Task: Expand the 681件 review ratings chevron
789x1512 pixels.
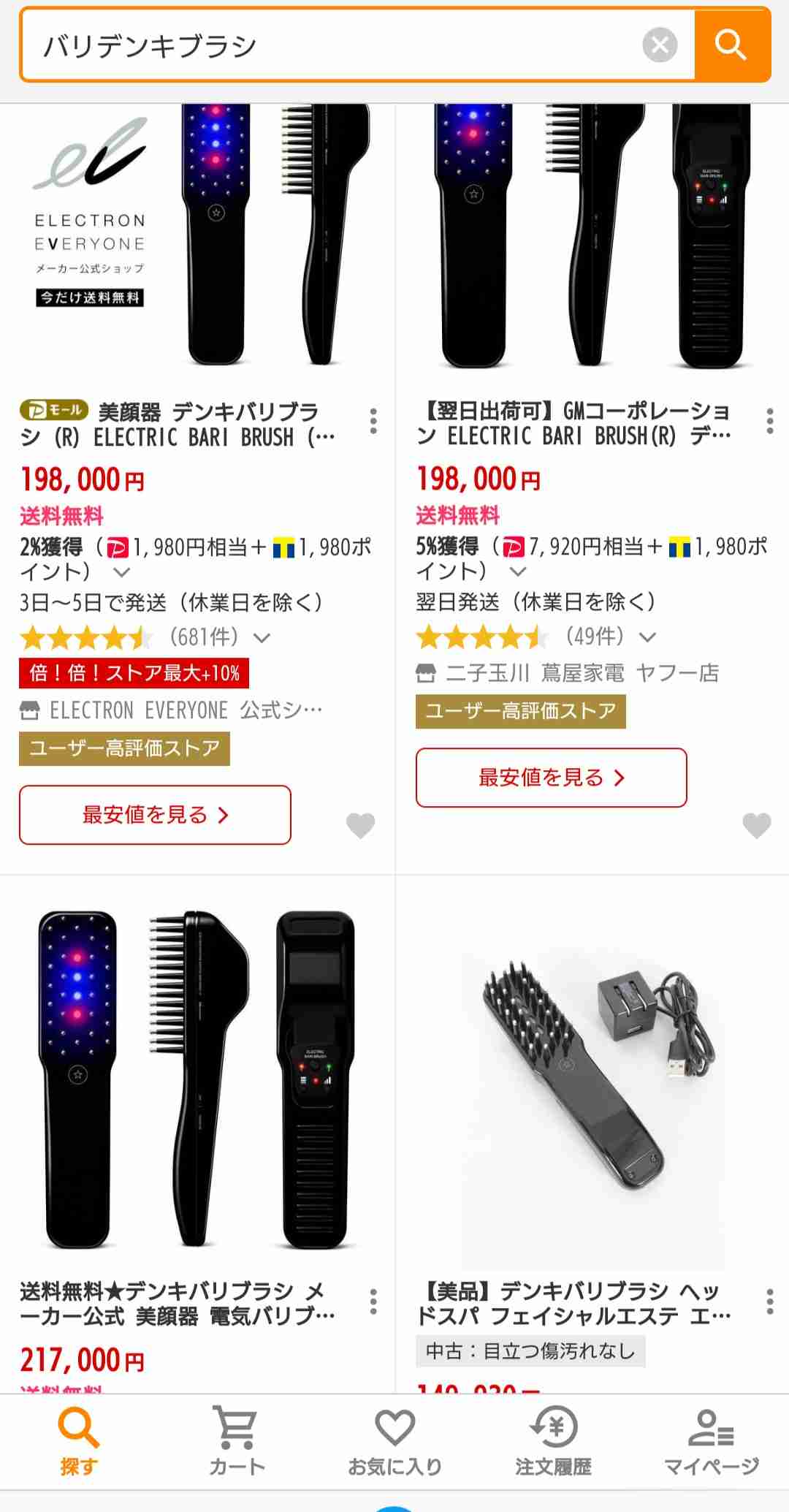Action: click(261, 639)
